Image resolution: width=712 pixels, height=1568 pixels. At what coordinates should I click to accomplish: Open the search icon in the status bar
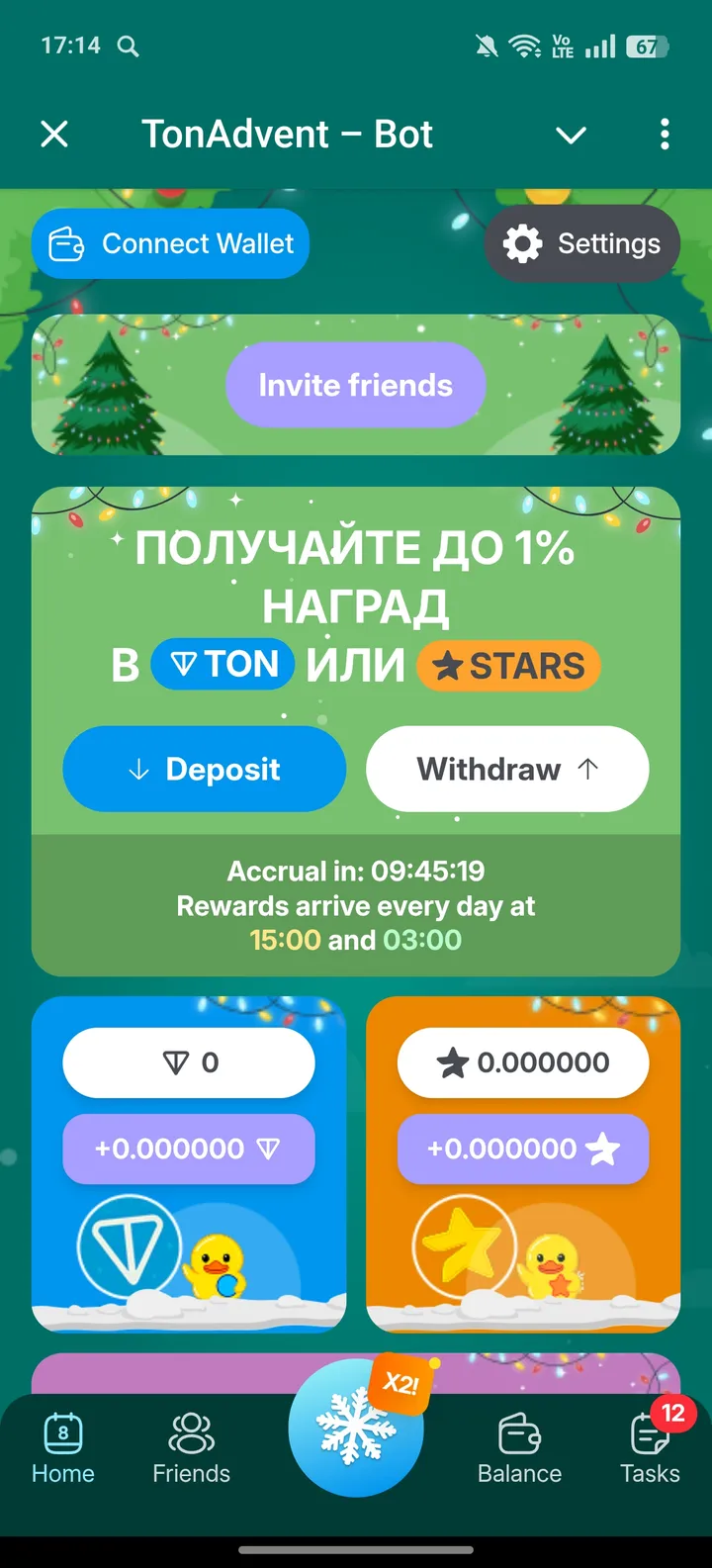[x=127, y=45]
